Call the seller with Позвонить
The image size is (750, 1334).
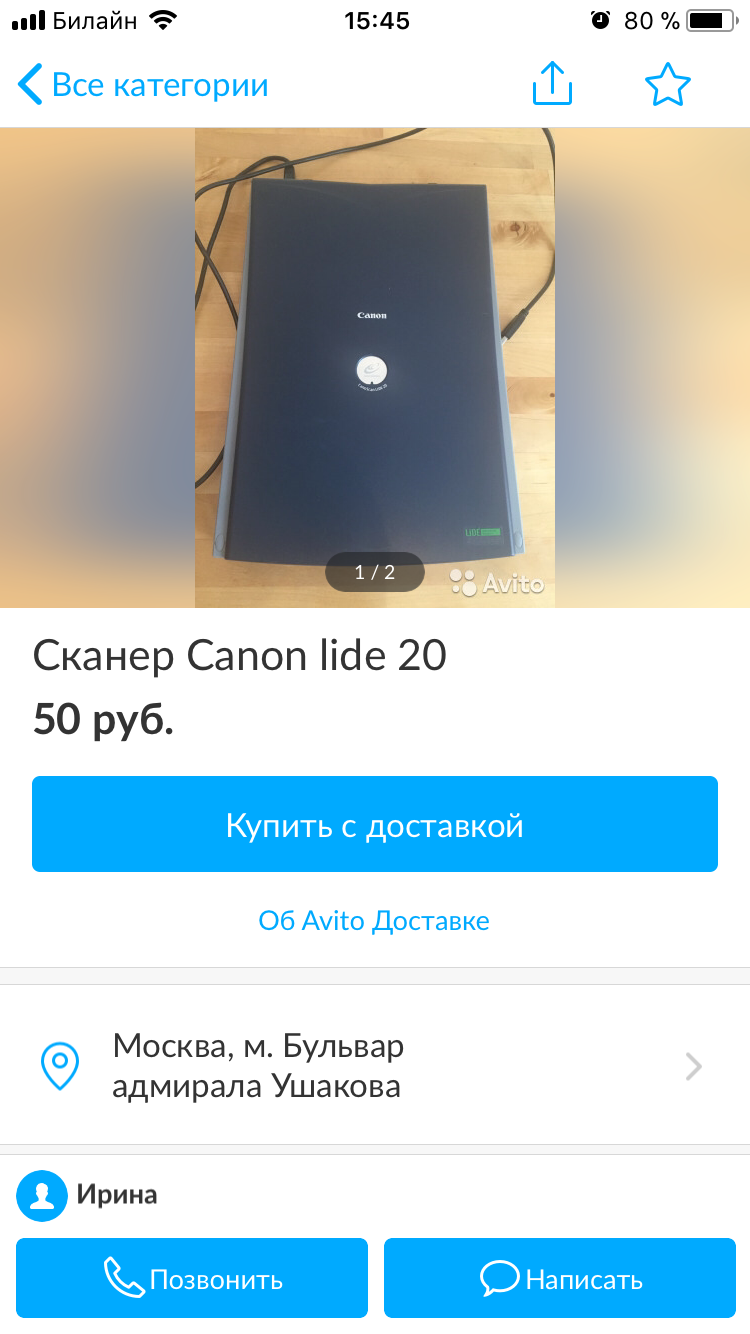click(192, 1278)
